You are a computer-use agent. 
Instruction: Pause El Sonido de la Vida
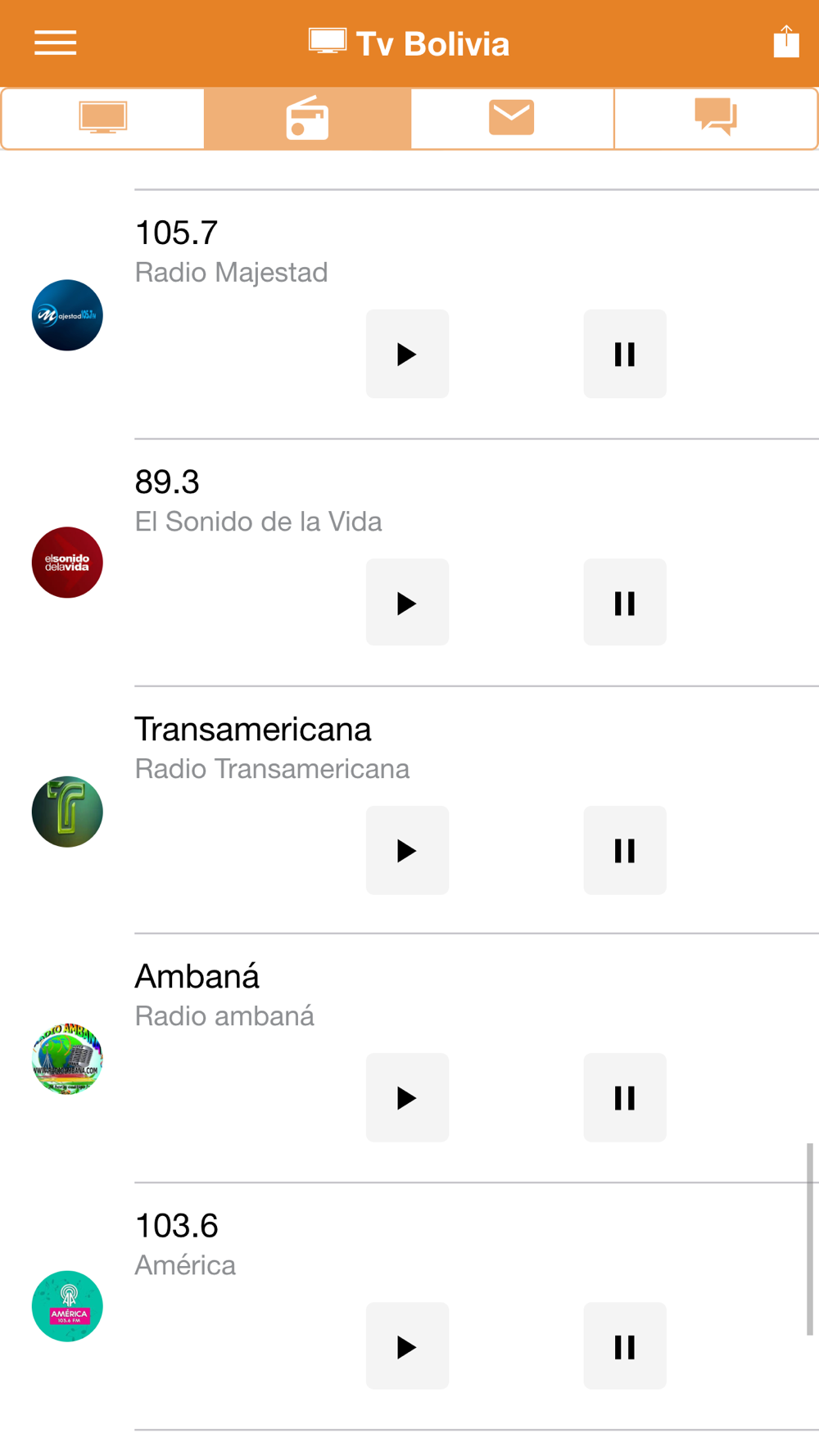pos(625,603)
